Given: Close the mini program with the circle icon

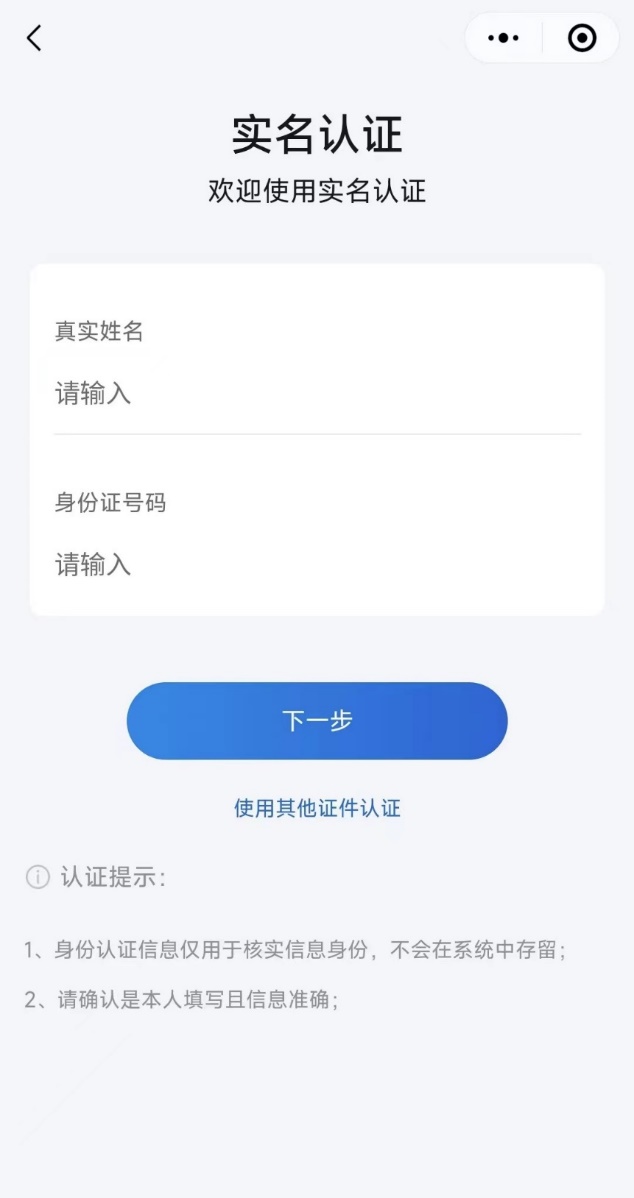Looking at the screenshot, I should pyautogui.click(x=581, y=38).
